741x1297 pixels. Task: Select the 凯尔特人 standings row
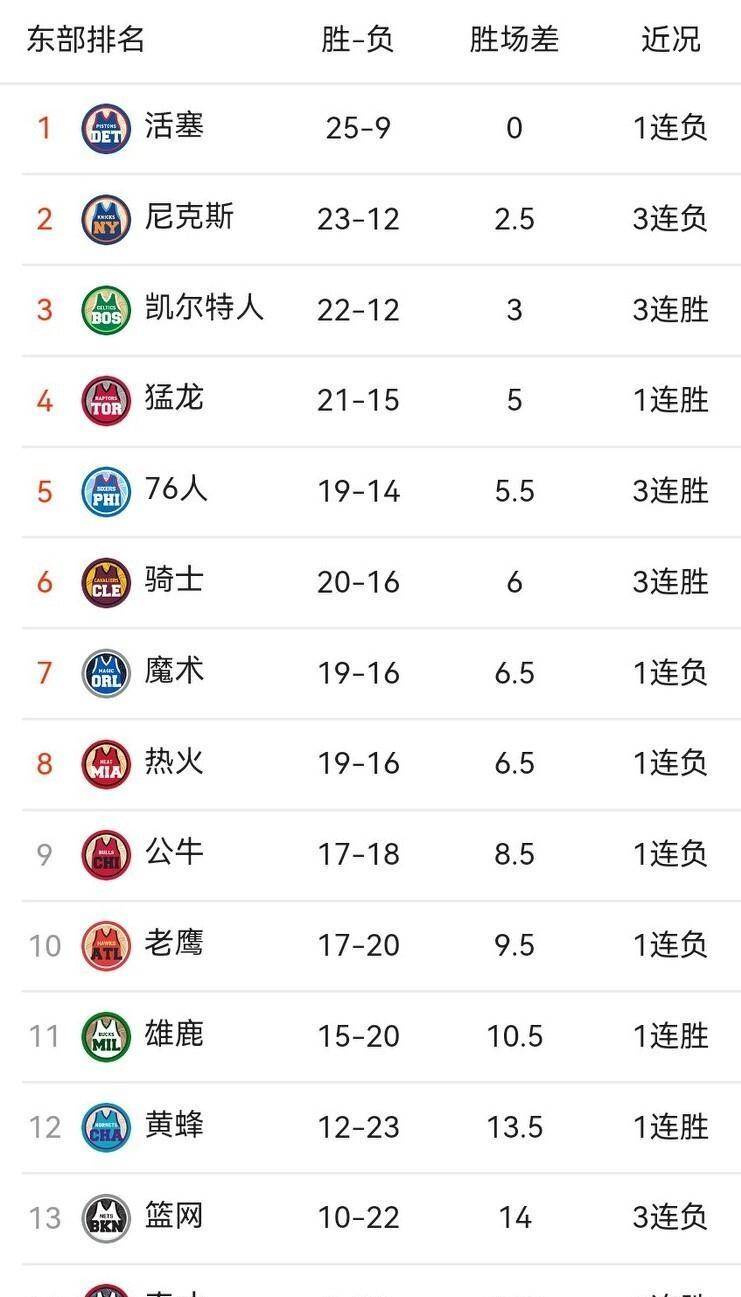click(203, 309)
